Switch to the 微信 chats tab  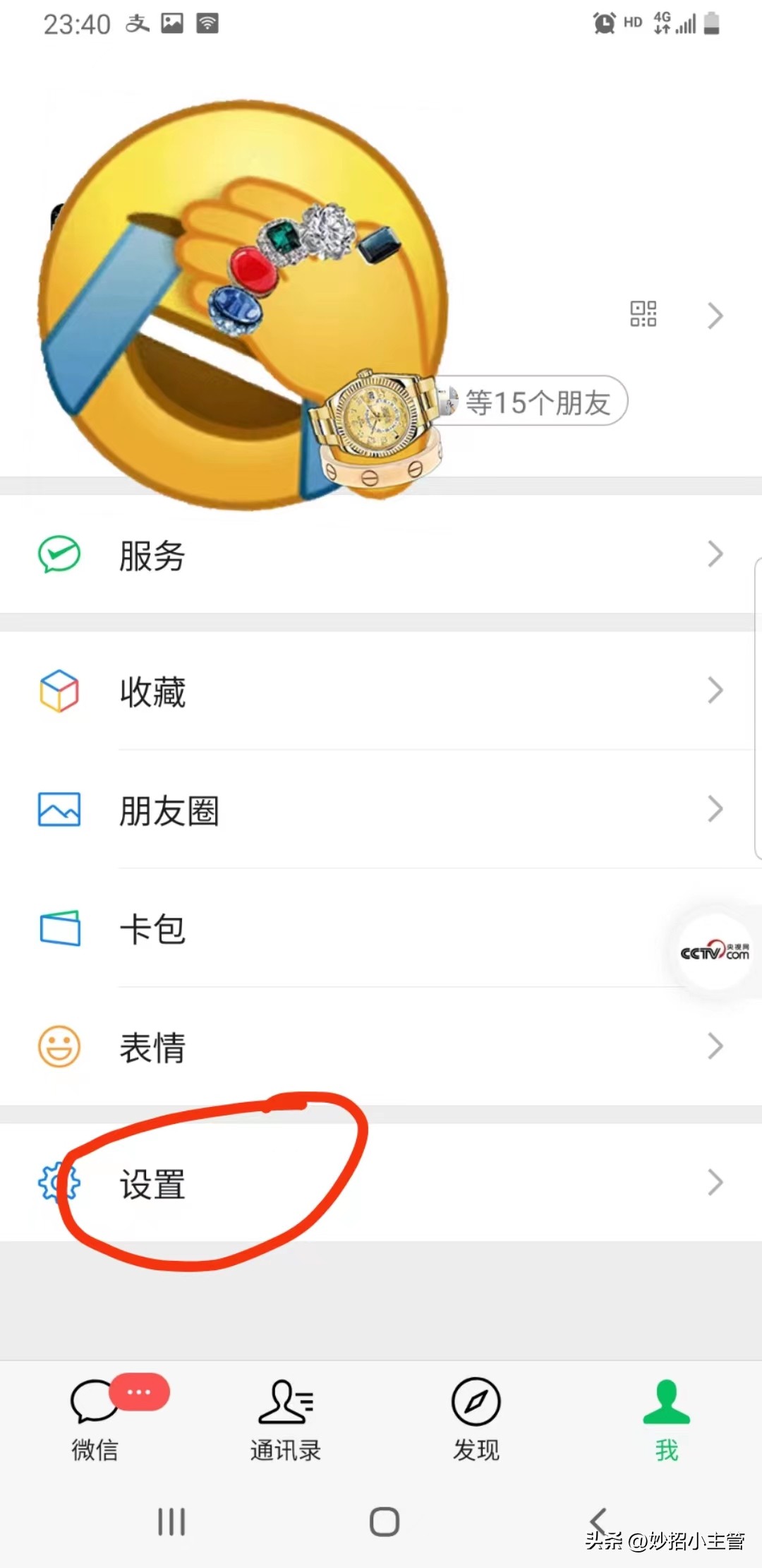[x=95, y=1419]
